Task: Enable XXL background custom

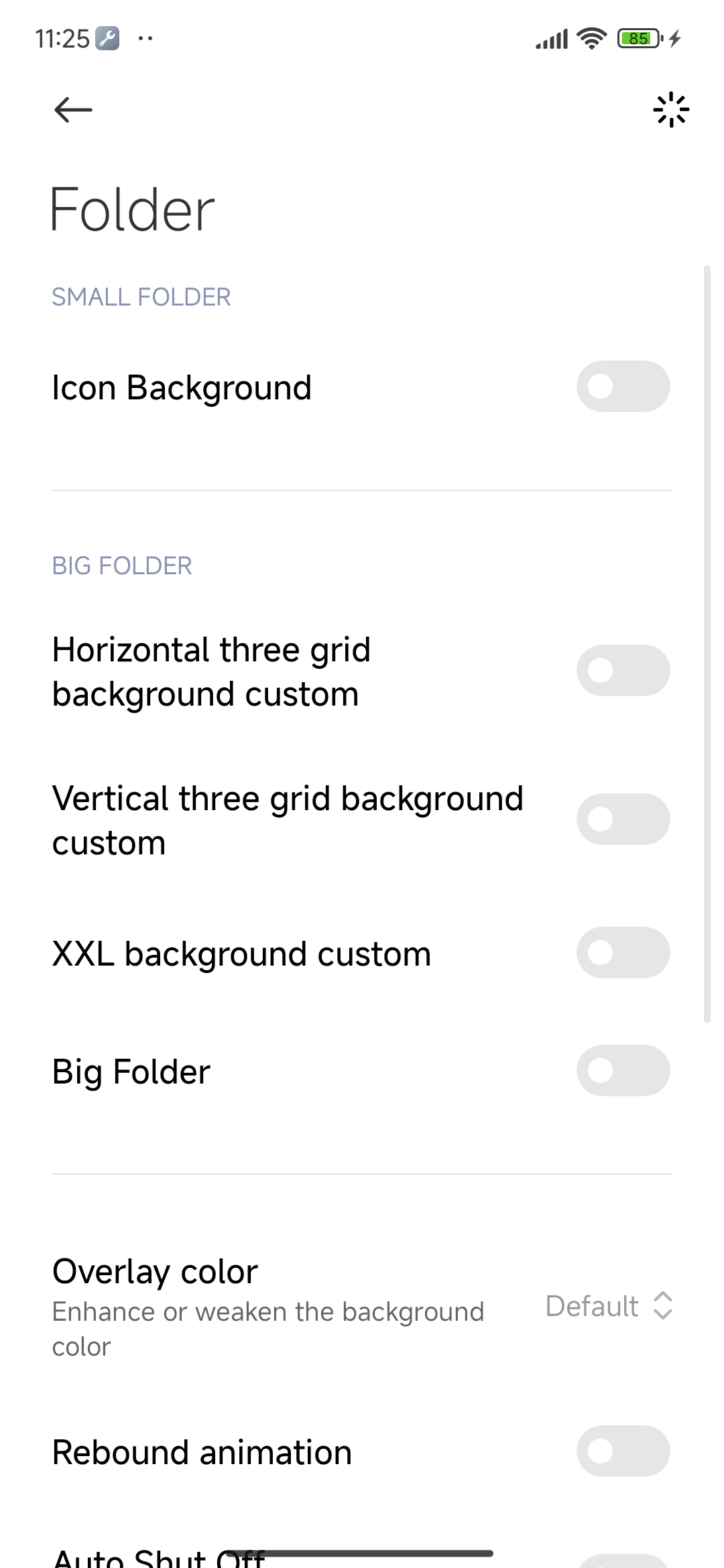Action: tap(623, 953)
